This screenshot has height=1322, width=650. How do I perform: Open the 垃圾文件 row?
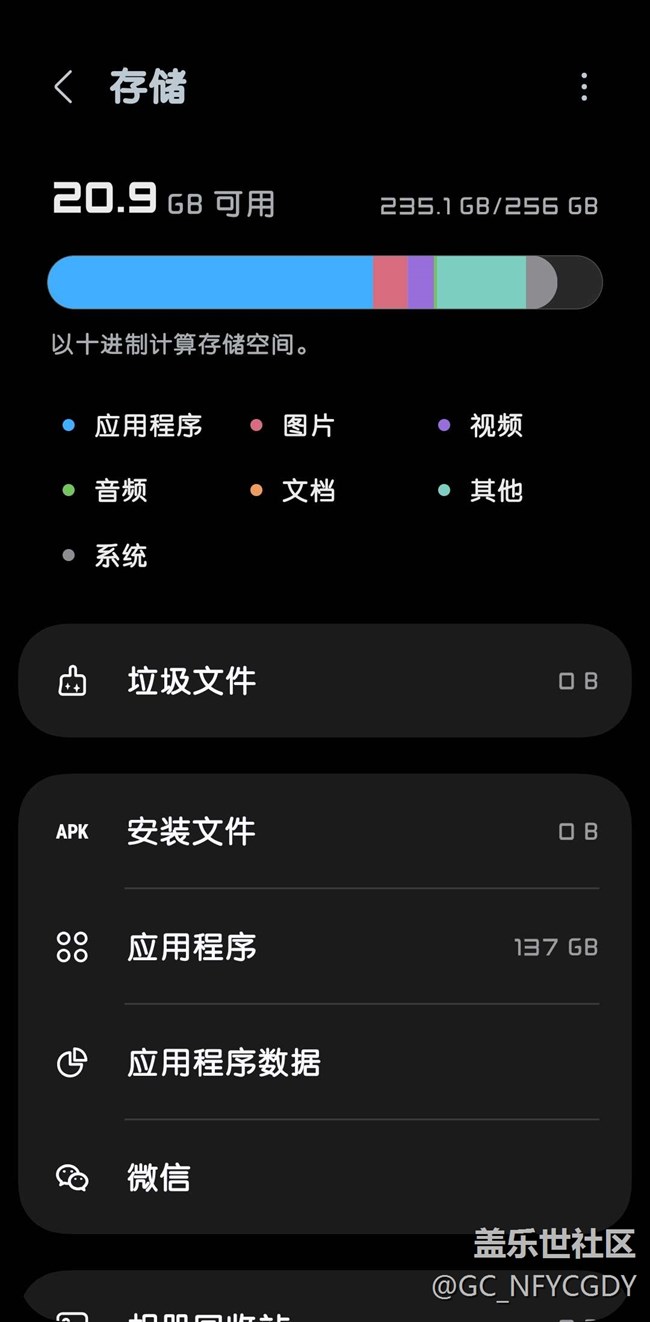coord(324,681)
